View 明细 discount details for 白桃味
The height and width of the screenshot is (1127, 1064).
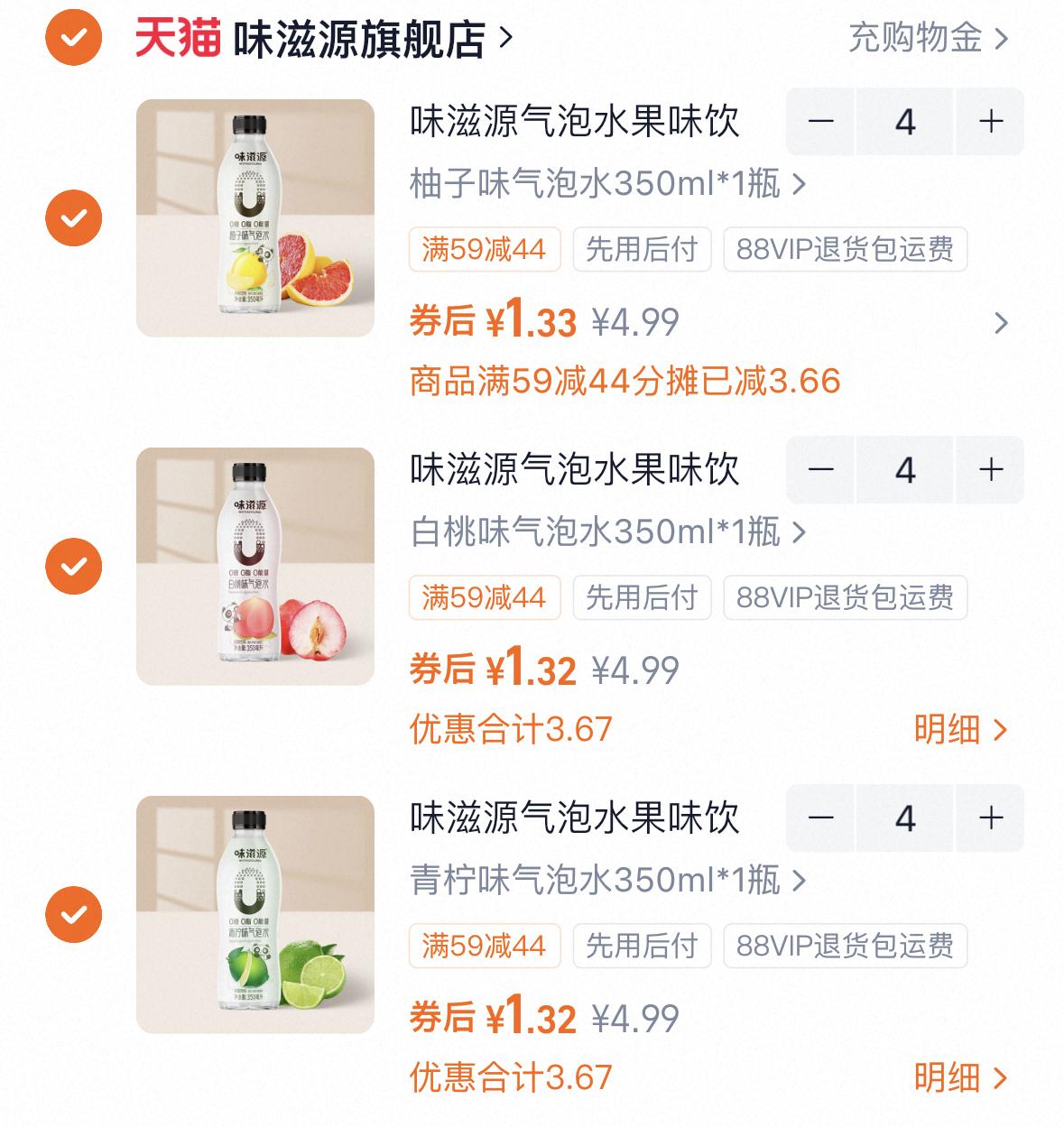pyautogui.click(x=960, y=729)
